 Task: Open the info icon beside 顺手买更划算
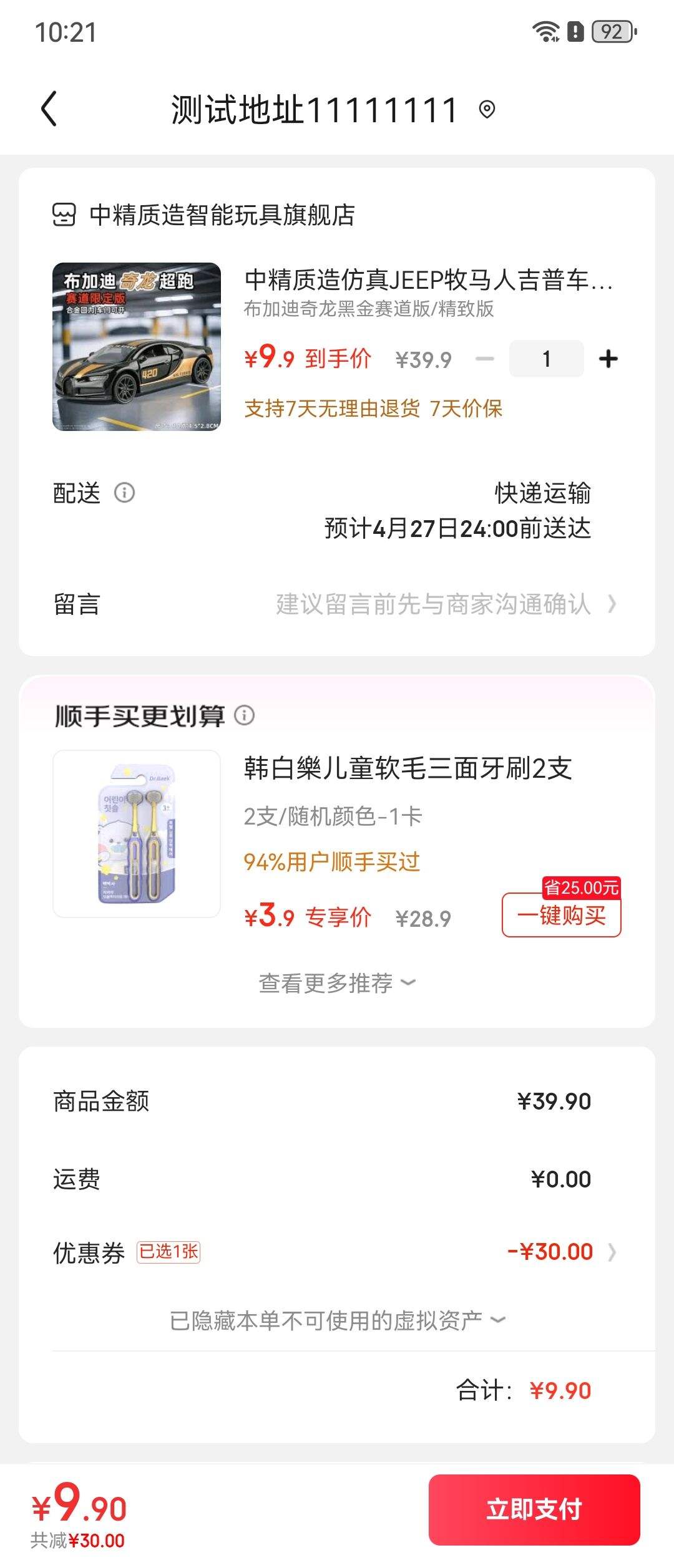coord(245,718)
